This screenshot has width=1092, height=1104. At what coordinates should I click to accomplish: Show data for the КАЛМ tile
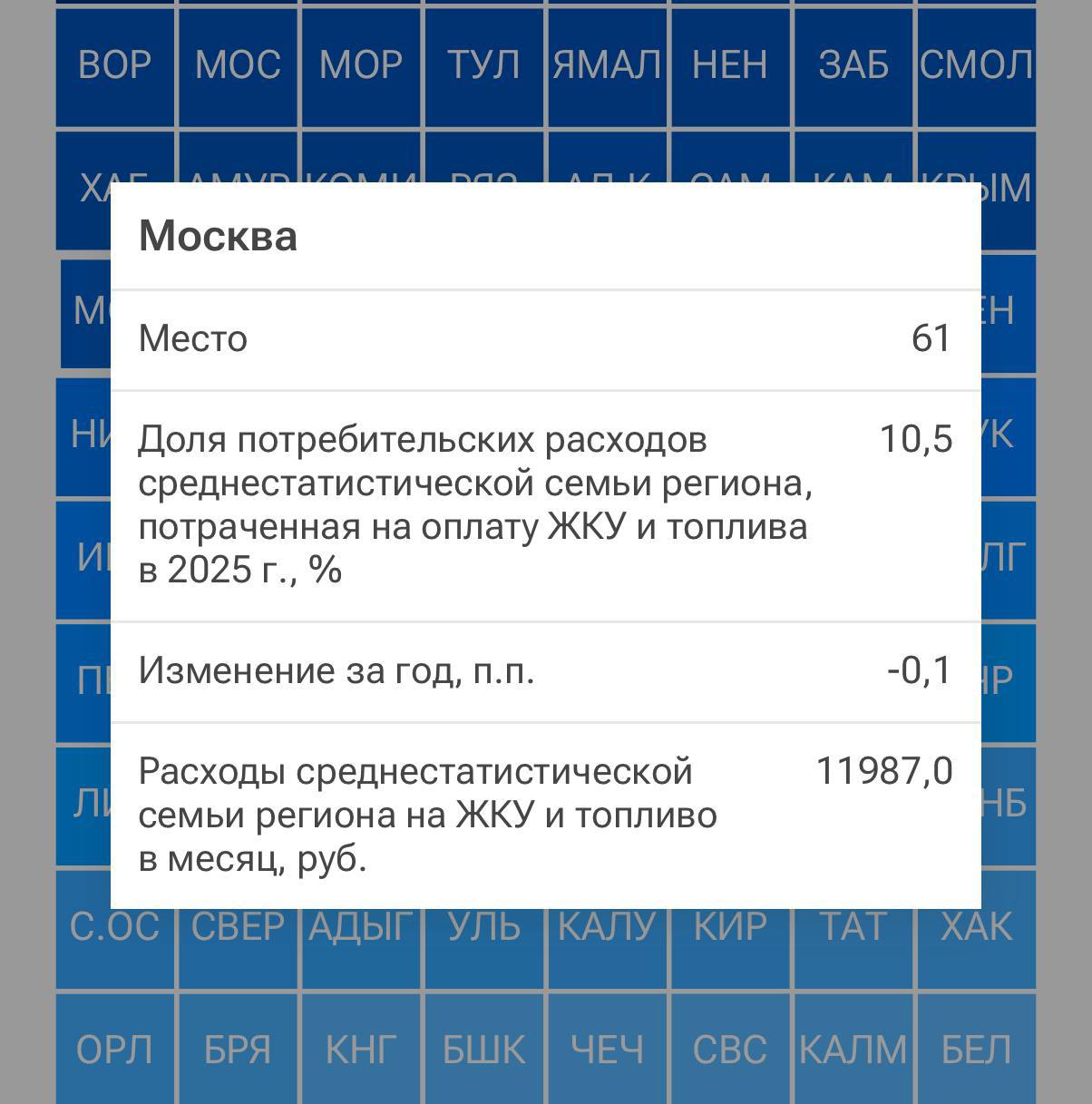click(853, 1049)
